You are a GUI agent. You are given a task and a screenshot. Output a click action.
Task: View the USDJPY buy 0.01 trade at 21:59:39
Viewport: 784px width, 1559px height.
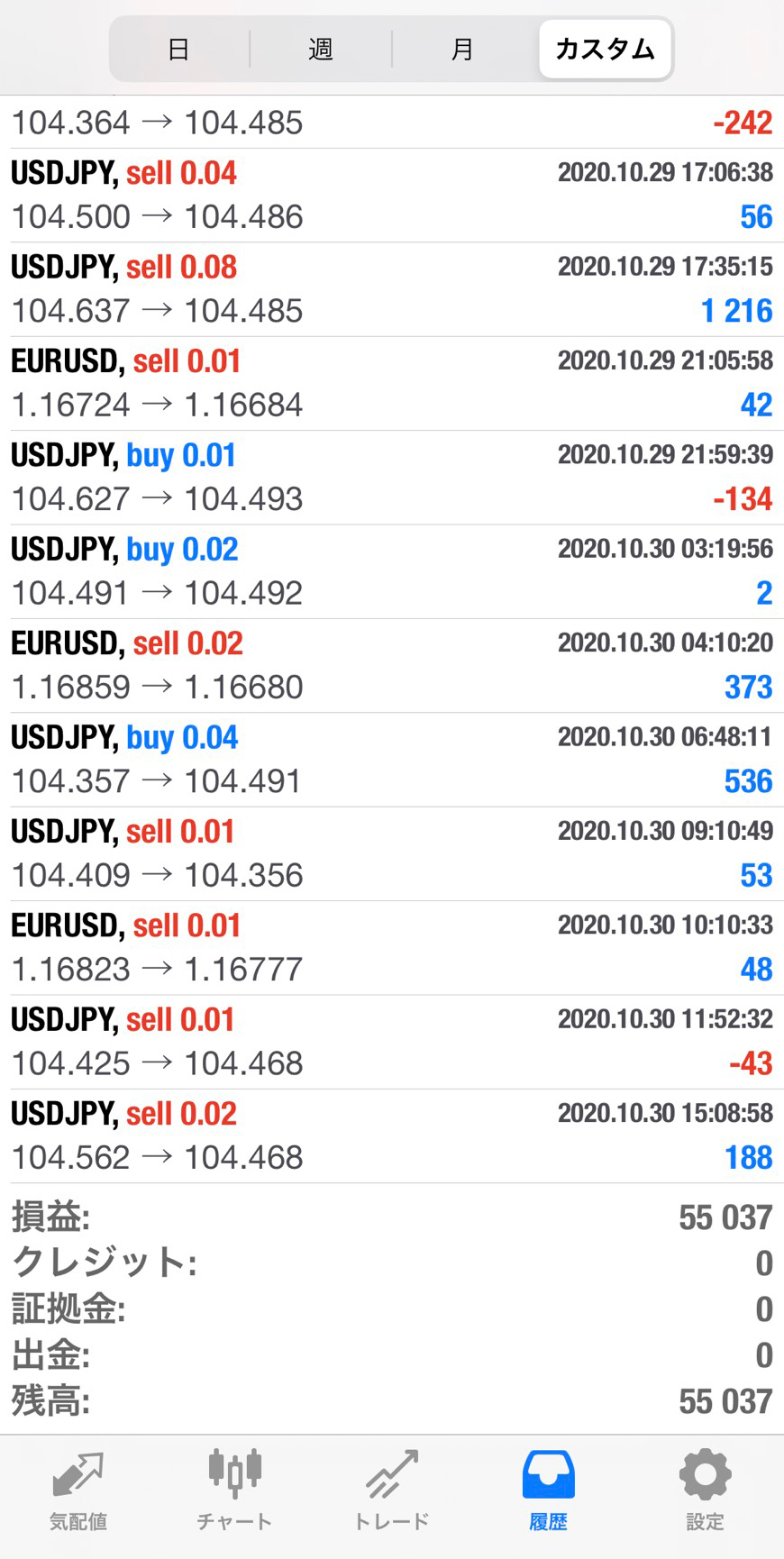[x=391, y=478]
